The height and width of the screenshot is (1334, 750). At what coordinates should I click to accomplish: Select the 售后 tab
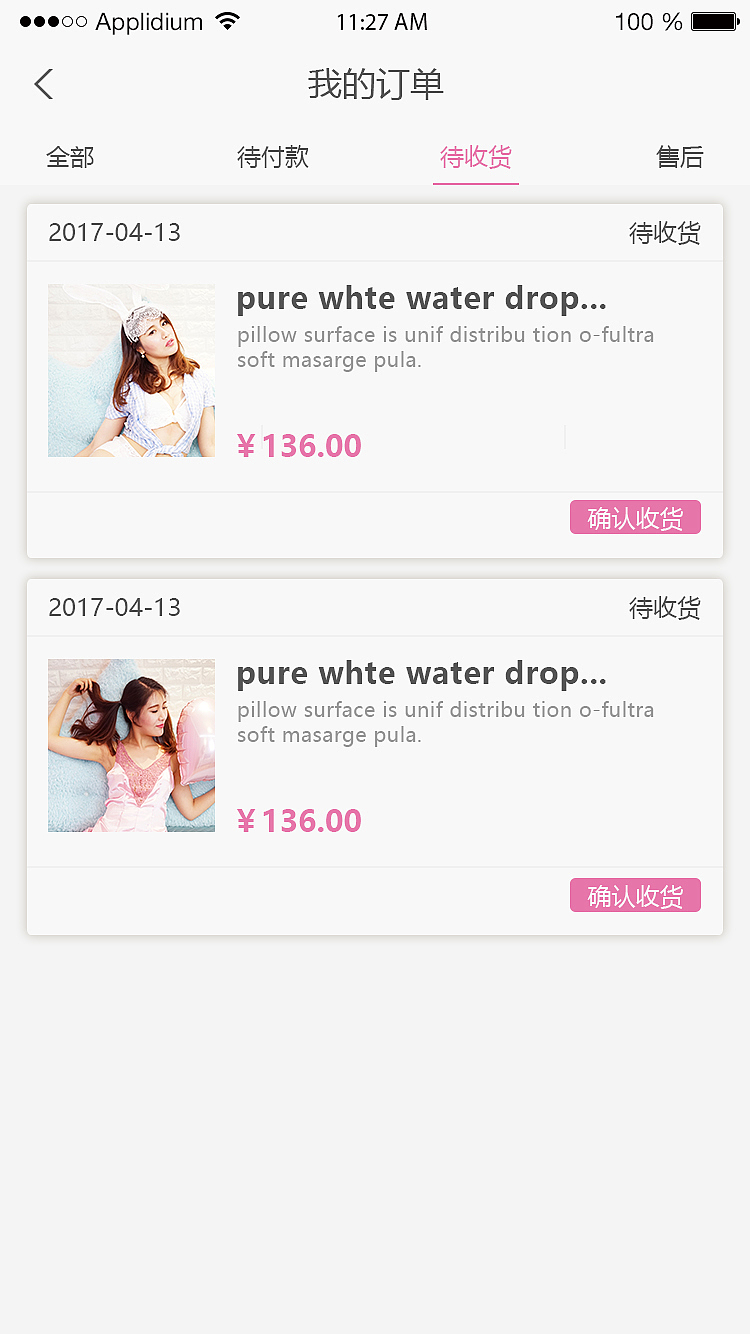680,157
